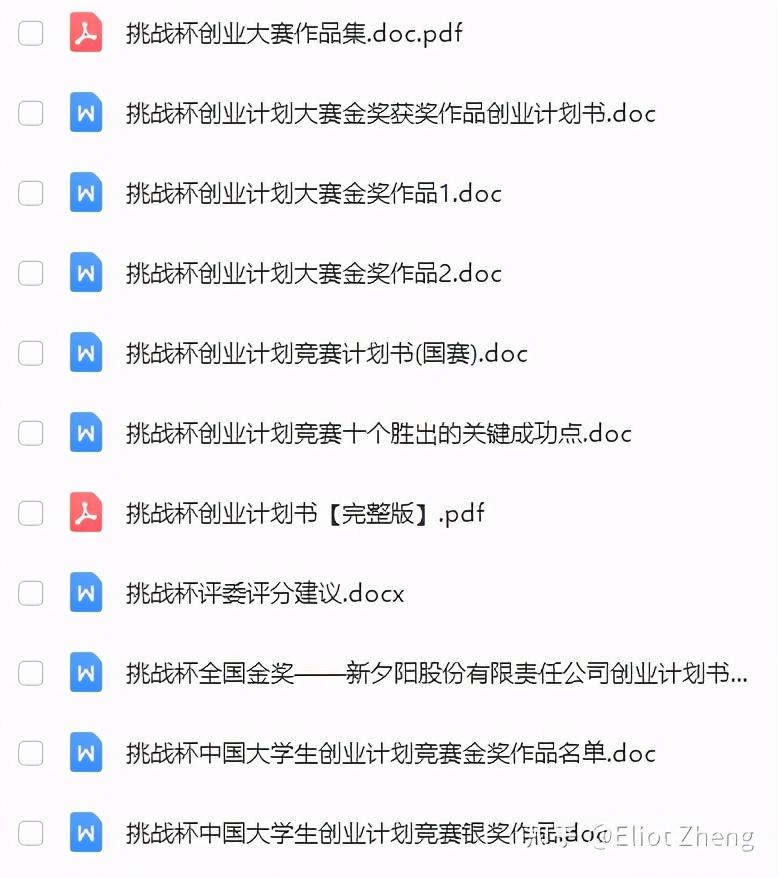Select checkbox for 新夕阳股份有限责任公司创业计划书
Viewport: 778px width, 878px height.
31,673
